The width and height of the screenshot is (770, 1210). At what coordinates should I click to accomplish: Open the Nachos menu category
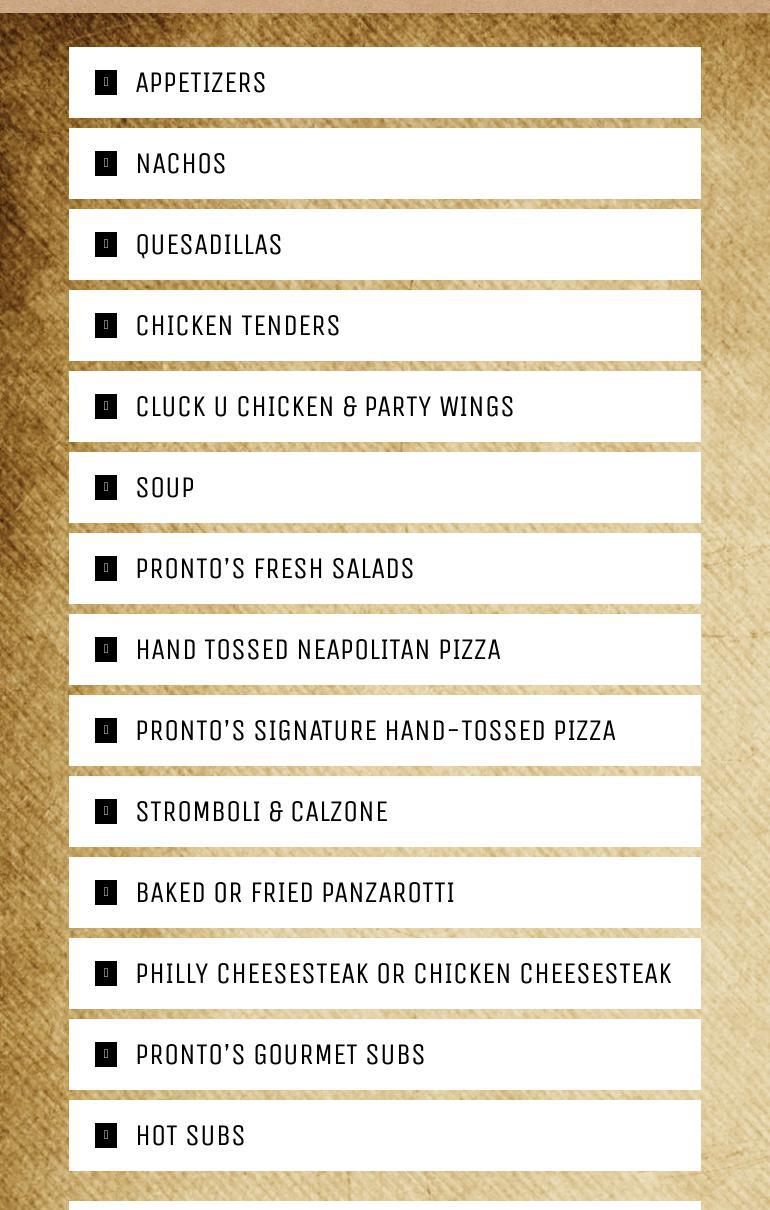click(181, 164)
